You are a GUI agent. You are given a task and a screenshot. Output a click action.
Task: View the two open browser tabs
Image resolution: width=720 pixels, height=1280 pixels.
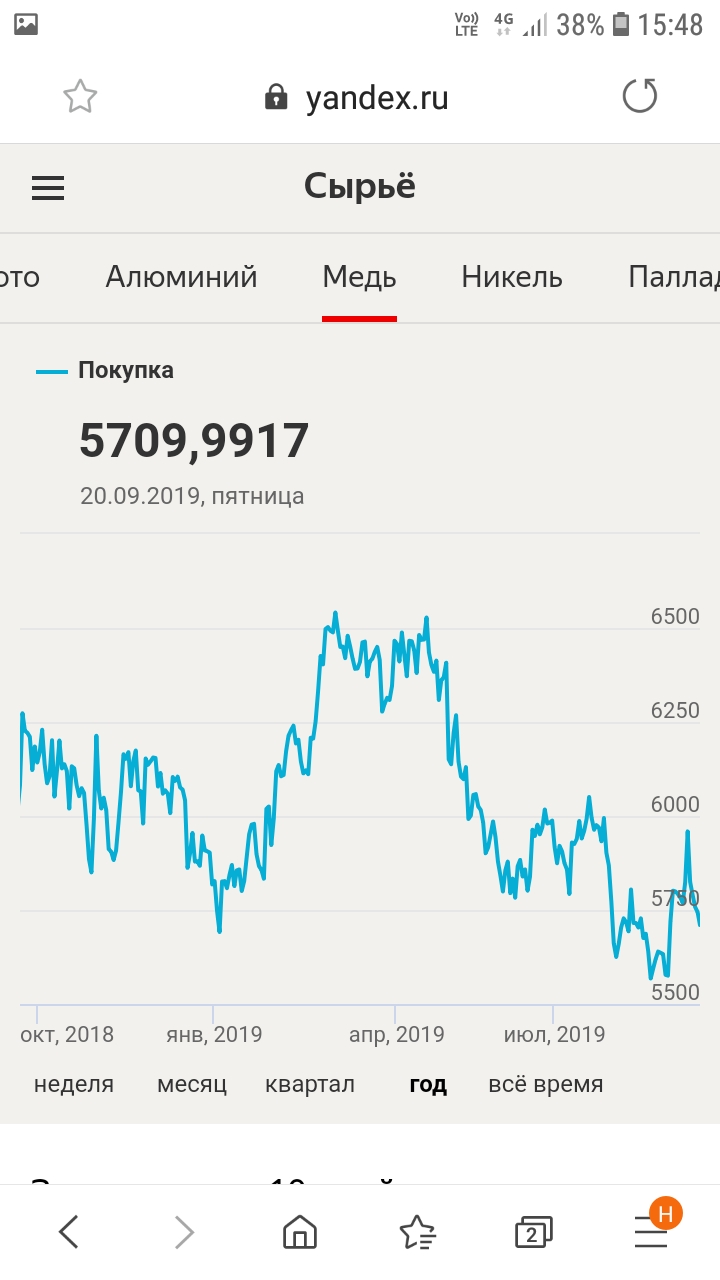533,1232
